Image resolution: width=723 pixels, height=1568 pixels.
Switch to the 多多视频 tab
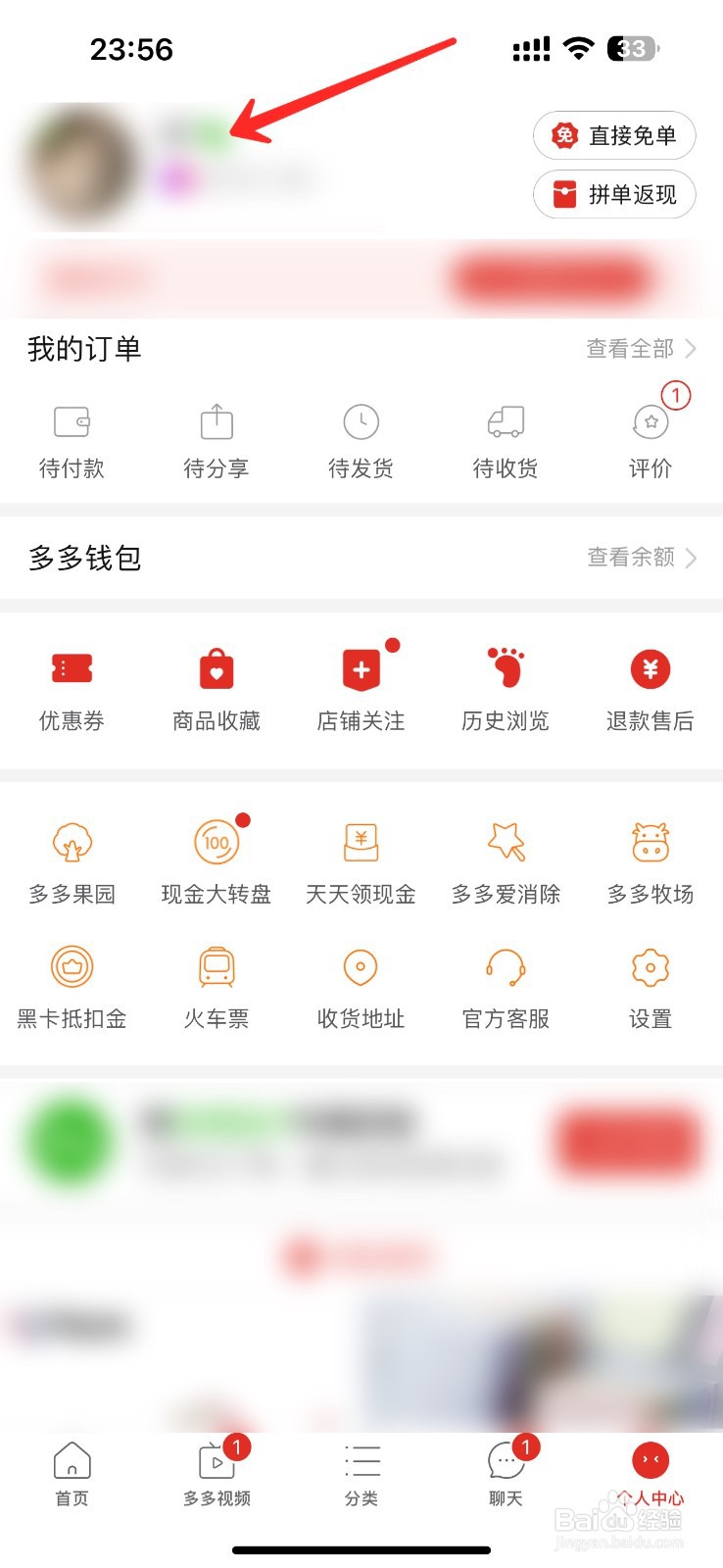[x=217, y=1474]
